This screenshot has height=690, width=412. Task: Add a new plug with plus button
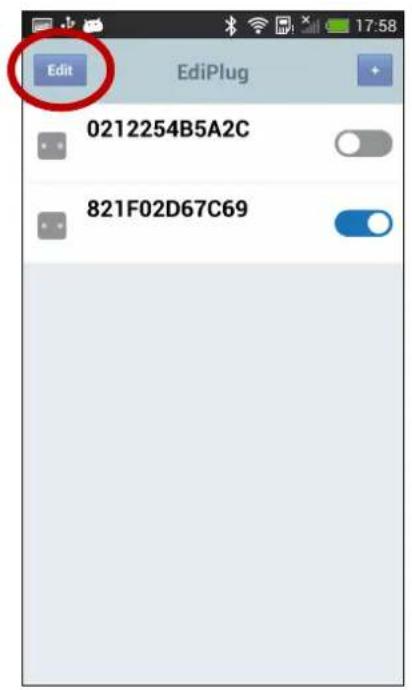375,70
